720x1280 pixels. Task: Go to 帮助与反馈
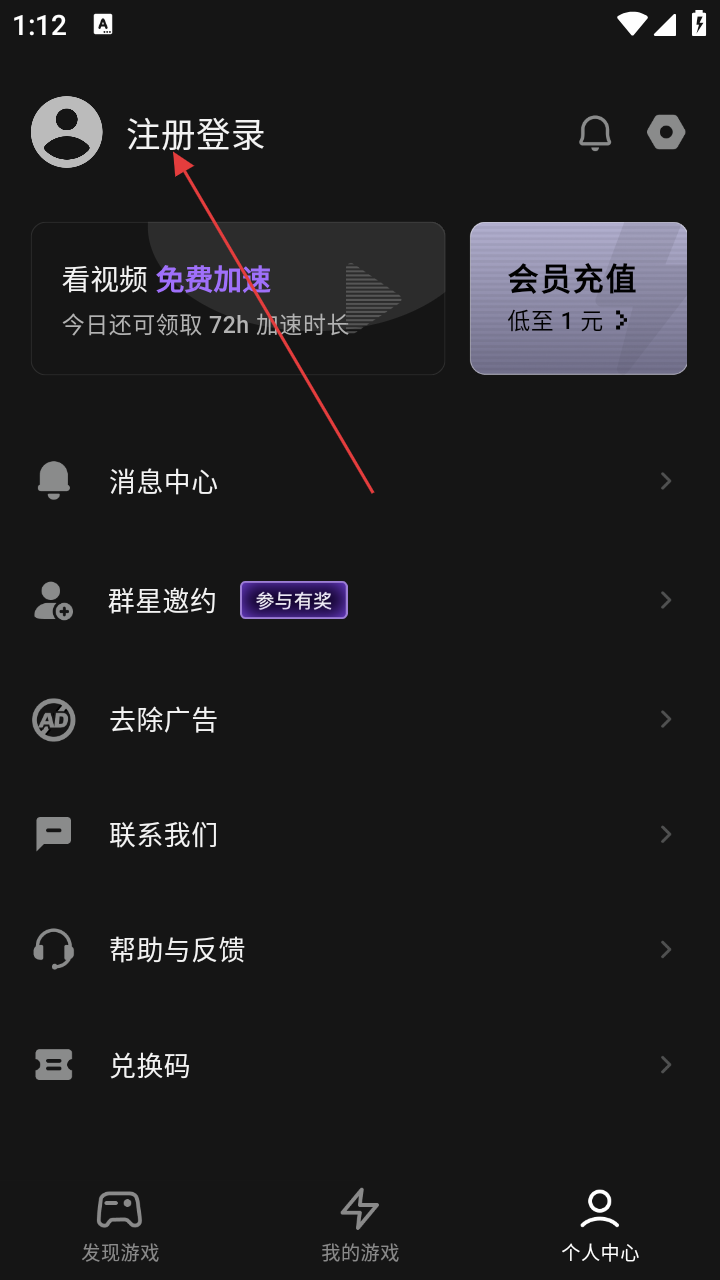[360, 949]
